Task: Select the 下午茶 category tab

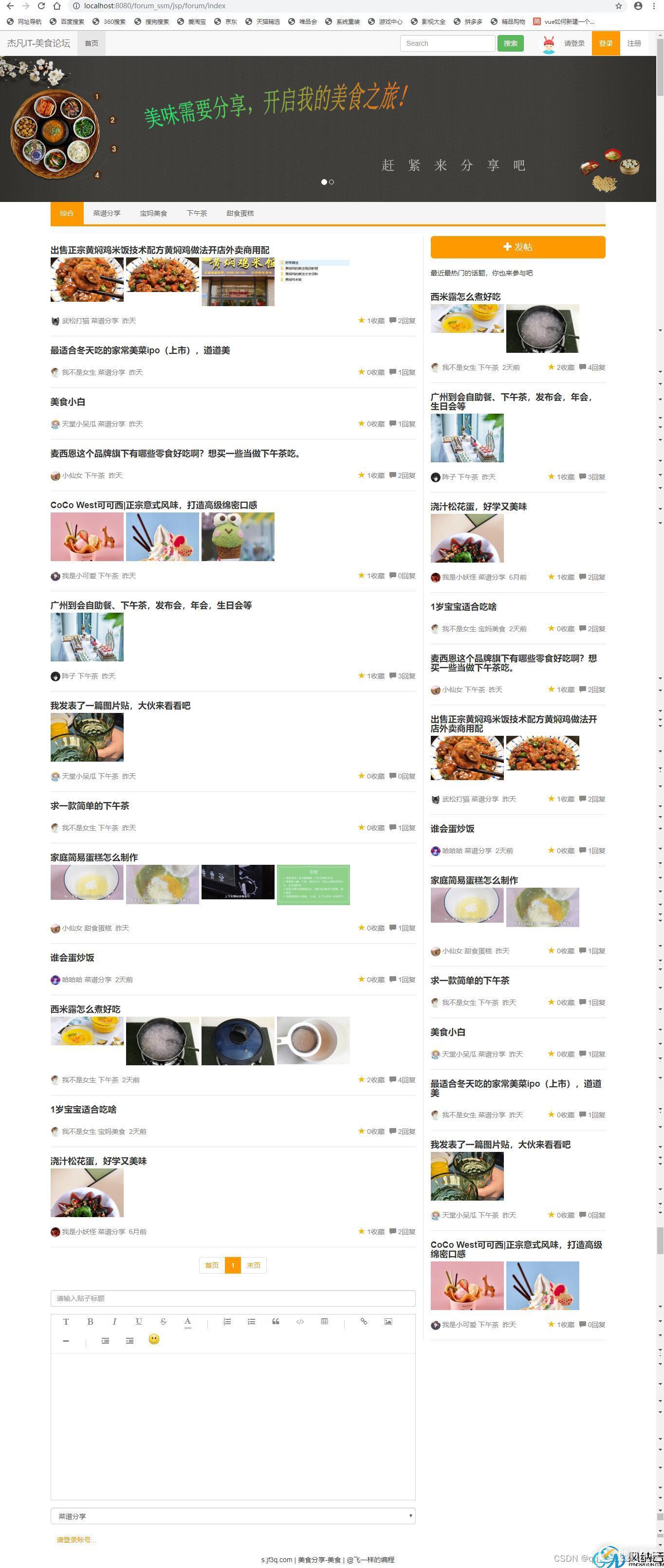Action: pos(197,213)
